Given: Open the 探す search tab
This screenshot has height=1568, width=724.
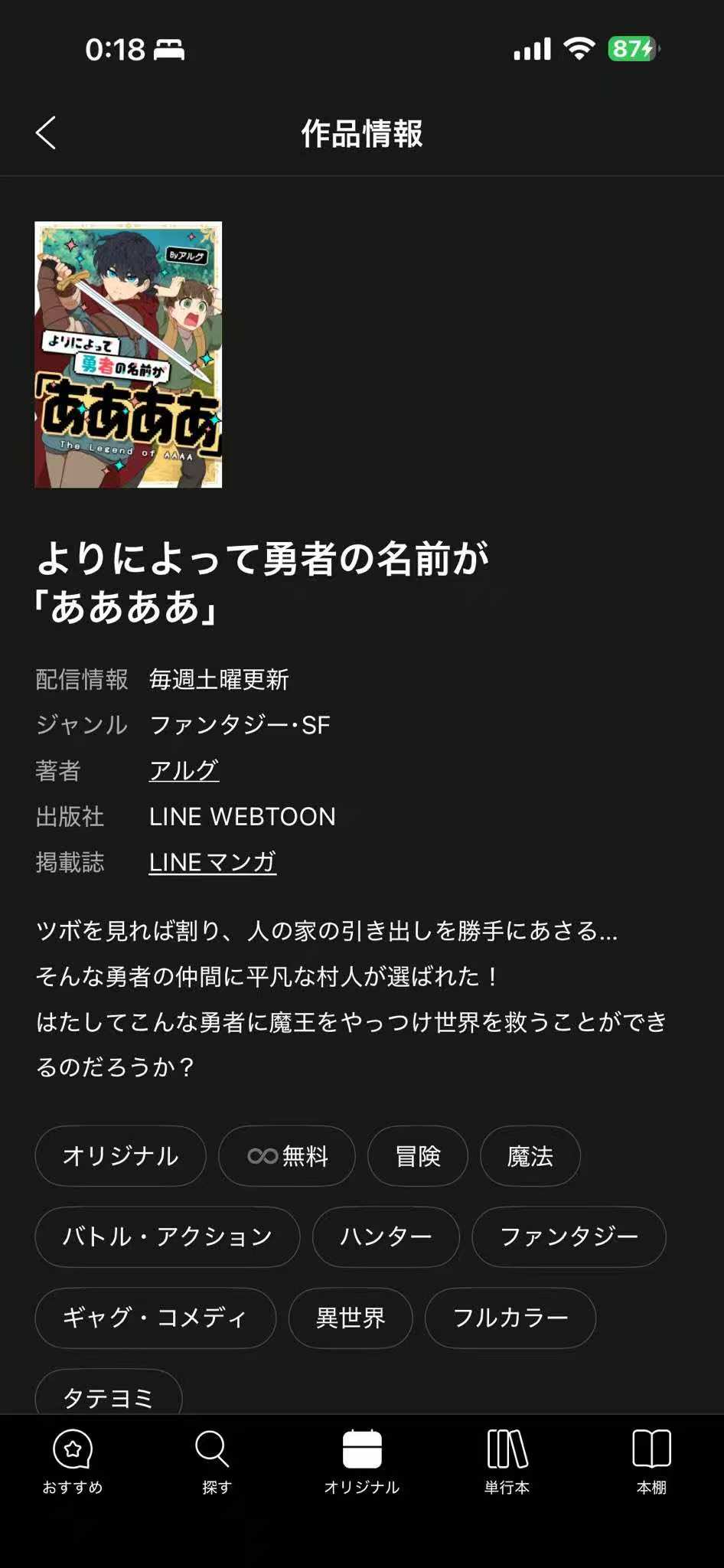Looking at the screenshot, I should (x=217, y=1462).
